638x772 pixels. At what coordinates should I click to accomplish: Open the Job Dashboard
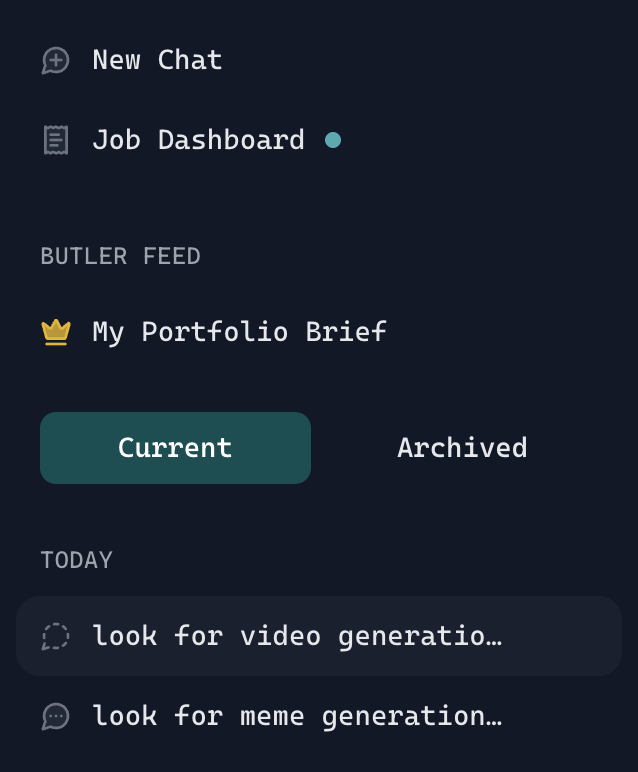point(197,140)
